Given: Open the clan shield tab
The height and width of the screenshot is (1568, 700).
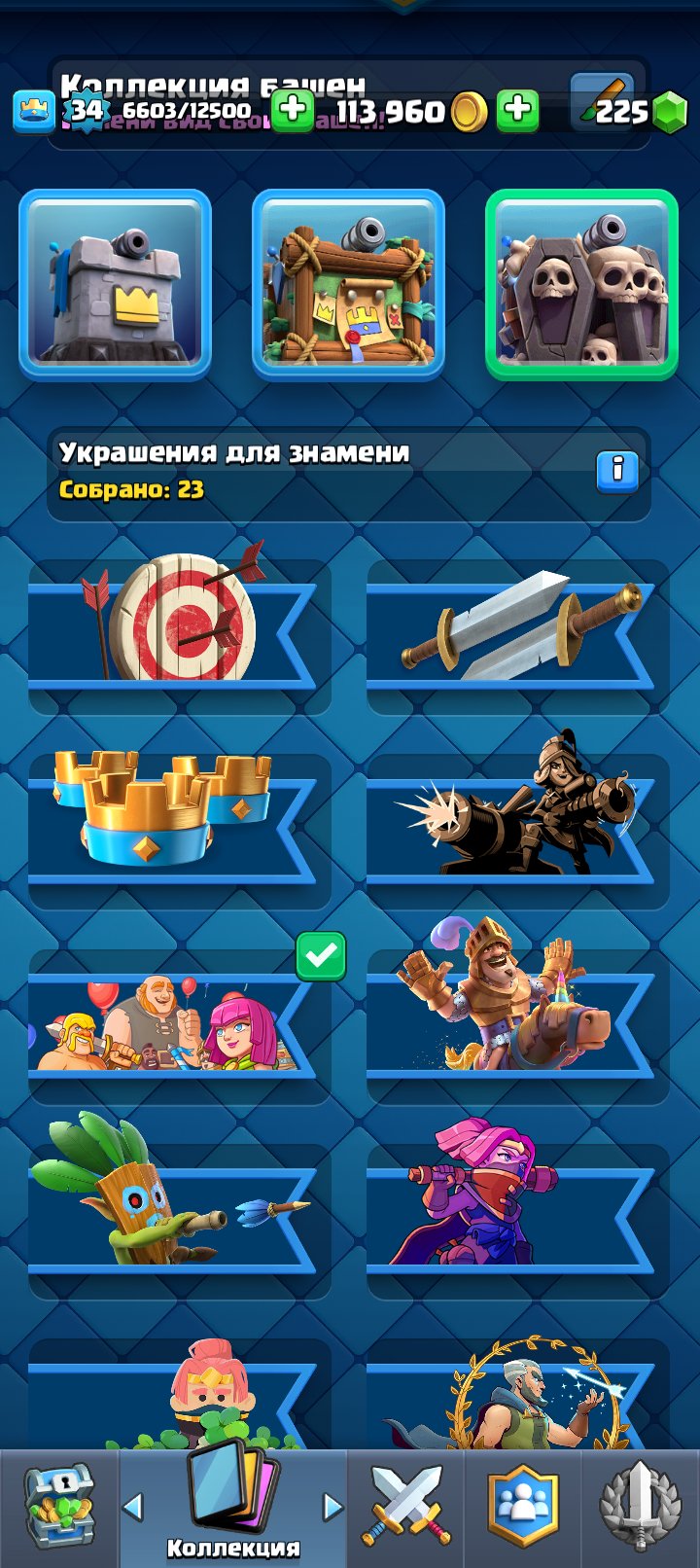Looking at the screenshot, I should [523, 1508].
